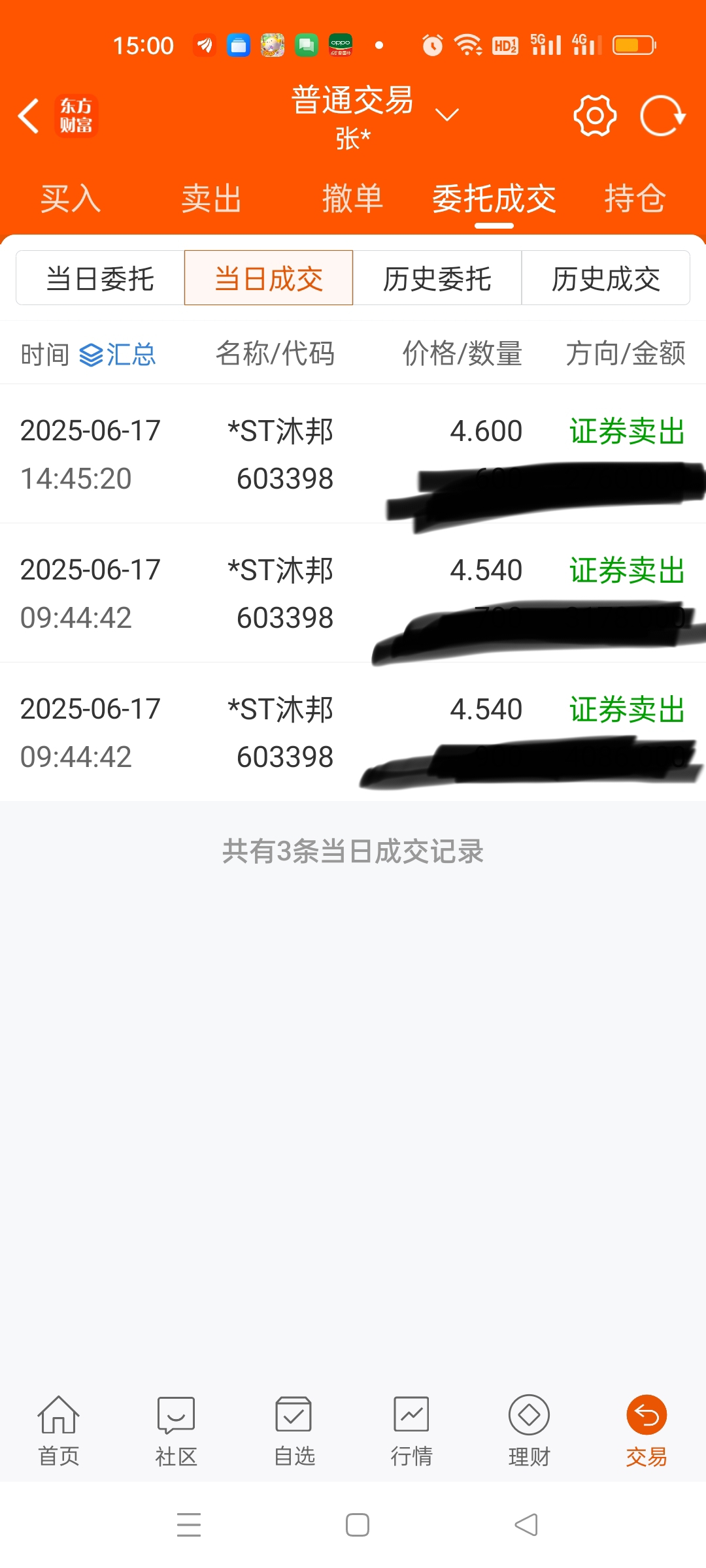
Task: Switch to the 卖出 tab
Action: pyautogui.click(x=212, y=199)
